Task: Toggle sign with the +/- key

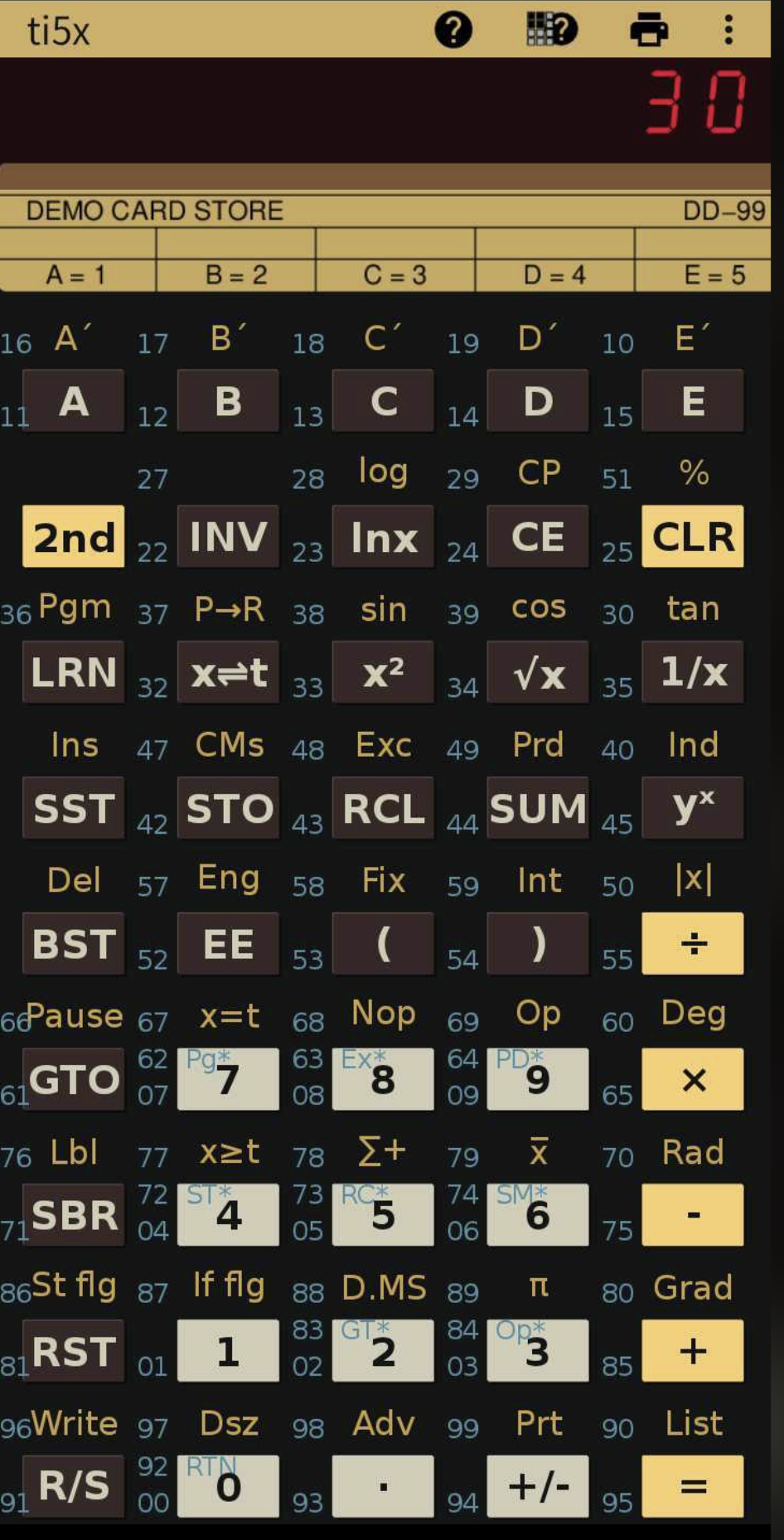Action: point(538,1486)
